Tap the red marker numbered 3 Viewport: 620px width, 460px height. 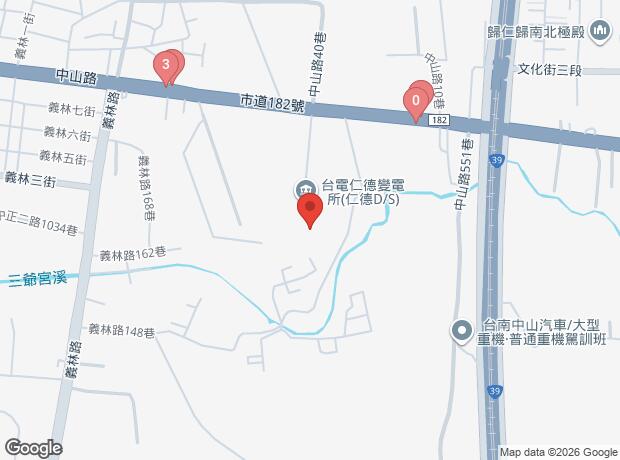click(x=166, y=68)
